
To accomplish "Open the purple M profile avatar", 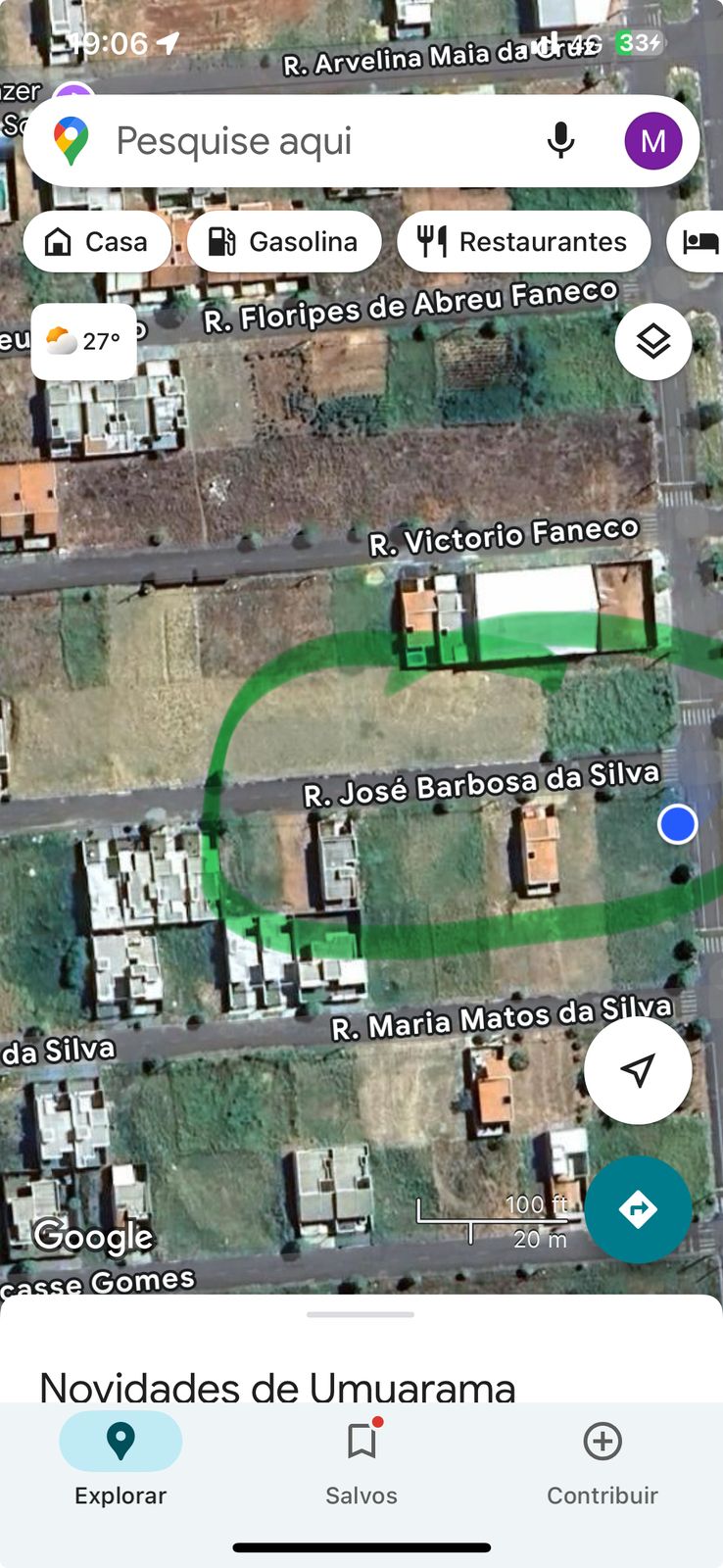I will click(653, 141).
